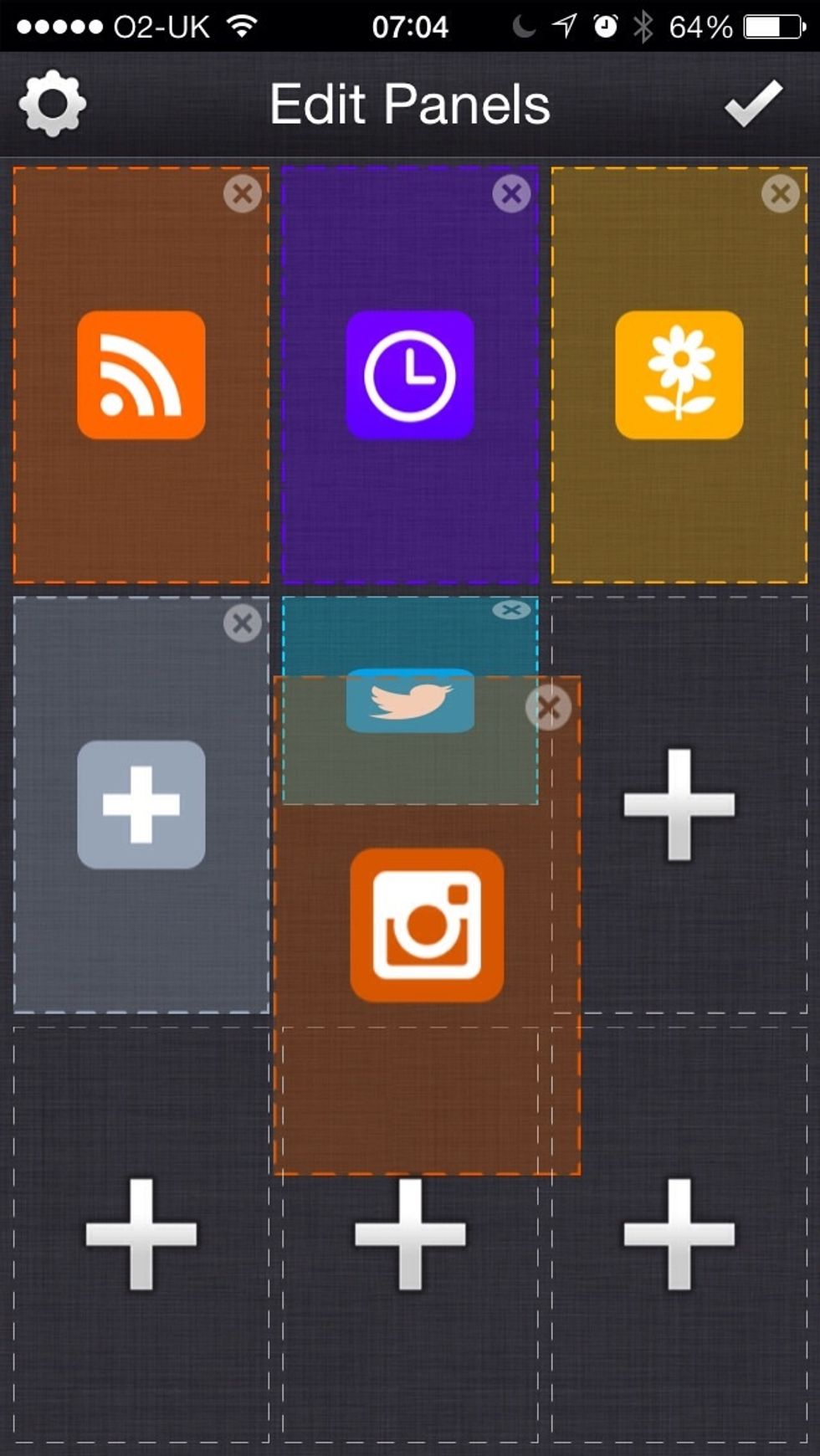Tap the gray plus panel icon
The height and width of the screenshot is (1456, 820).
[139, 805]
